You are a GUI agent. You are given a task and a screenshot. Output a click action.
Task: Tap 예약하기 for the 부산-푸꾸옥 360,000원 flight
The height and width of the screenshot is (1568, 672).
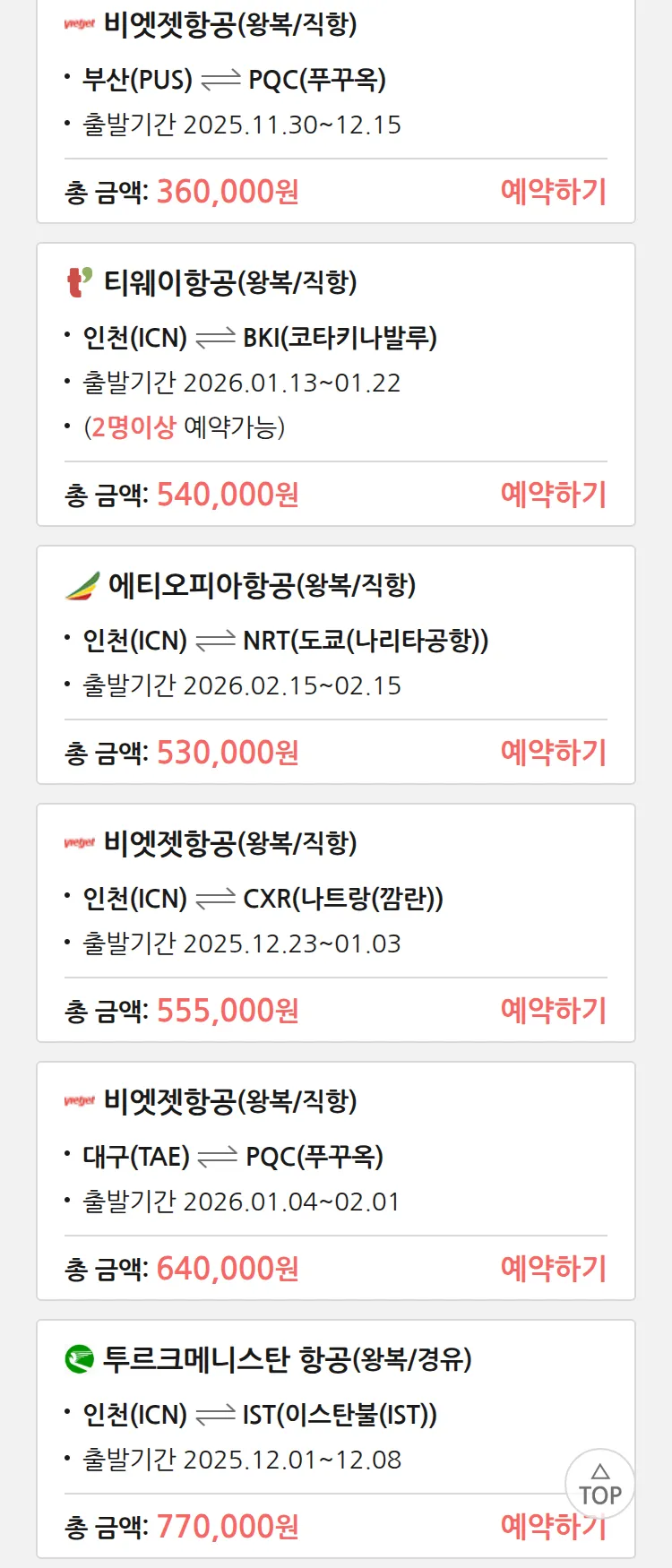[553, 191]
